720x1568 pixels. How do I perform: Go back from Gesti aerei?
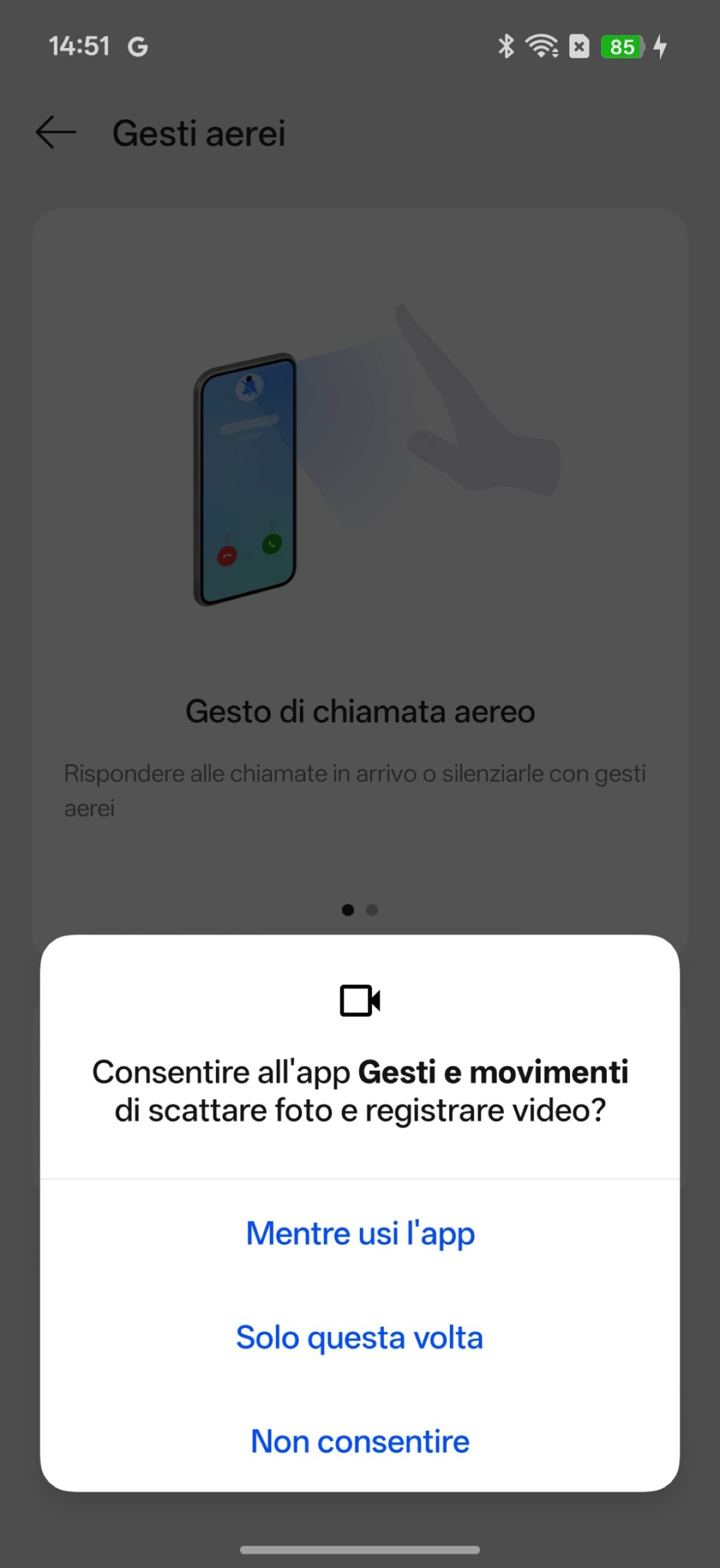56,132
